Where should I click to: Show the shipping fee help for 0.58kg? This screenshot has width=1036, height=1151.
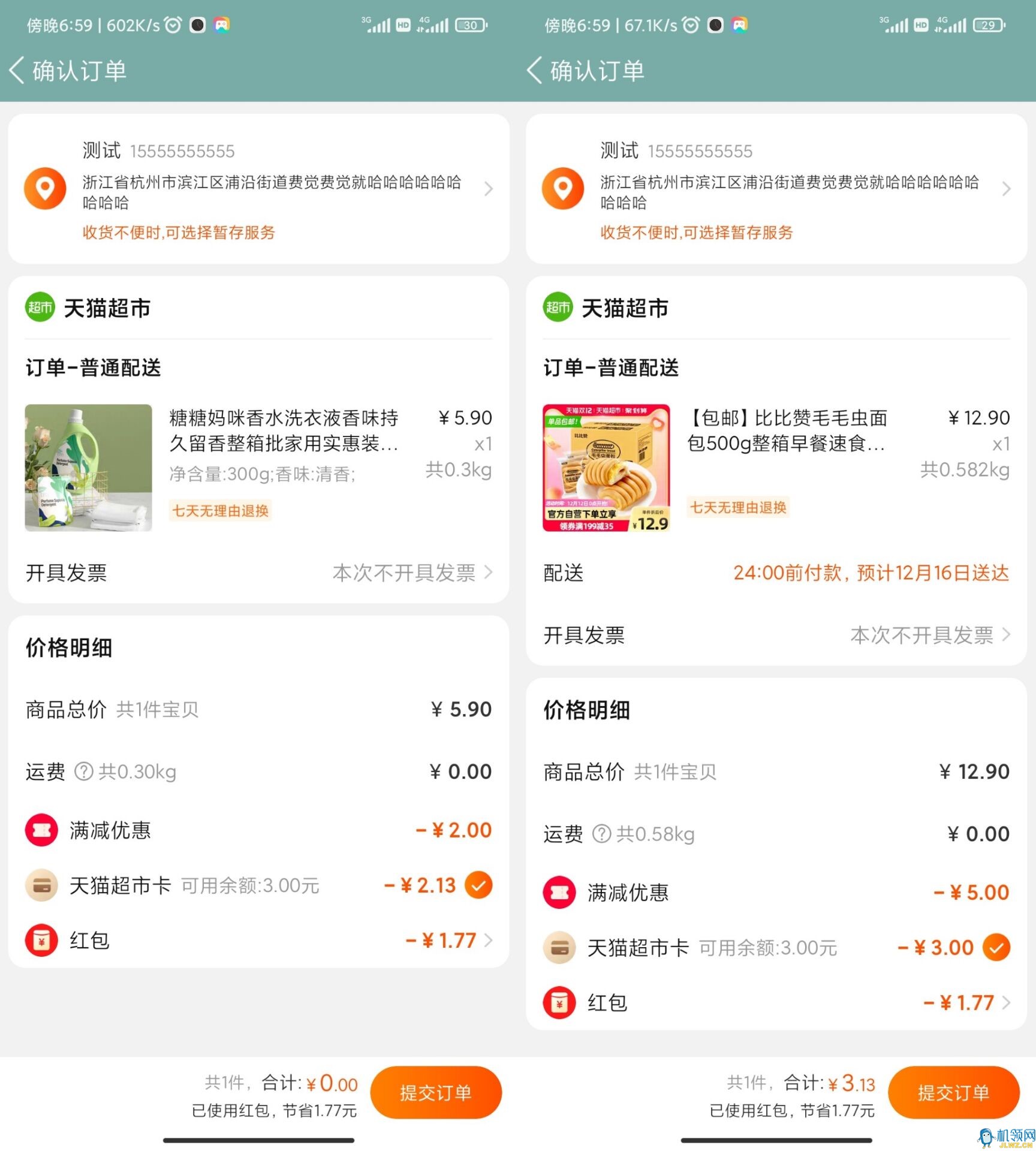point(601,834)
